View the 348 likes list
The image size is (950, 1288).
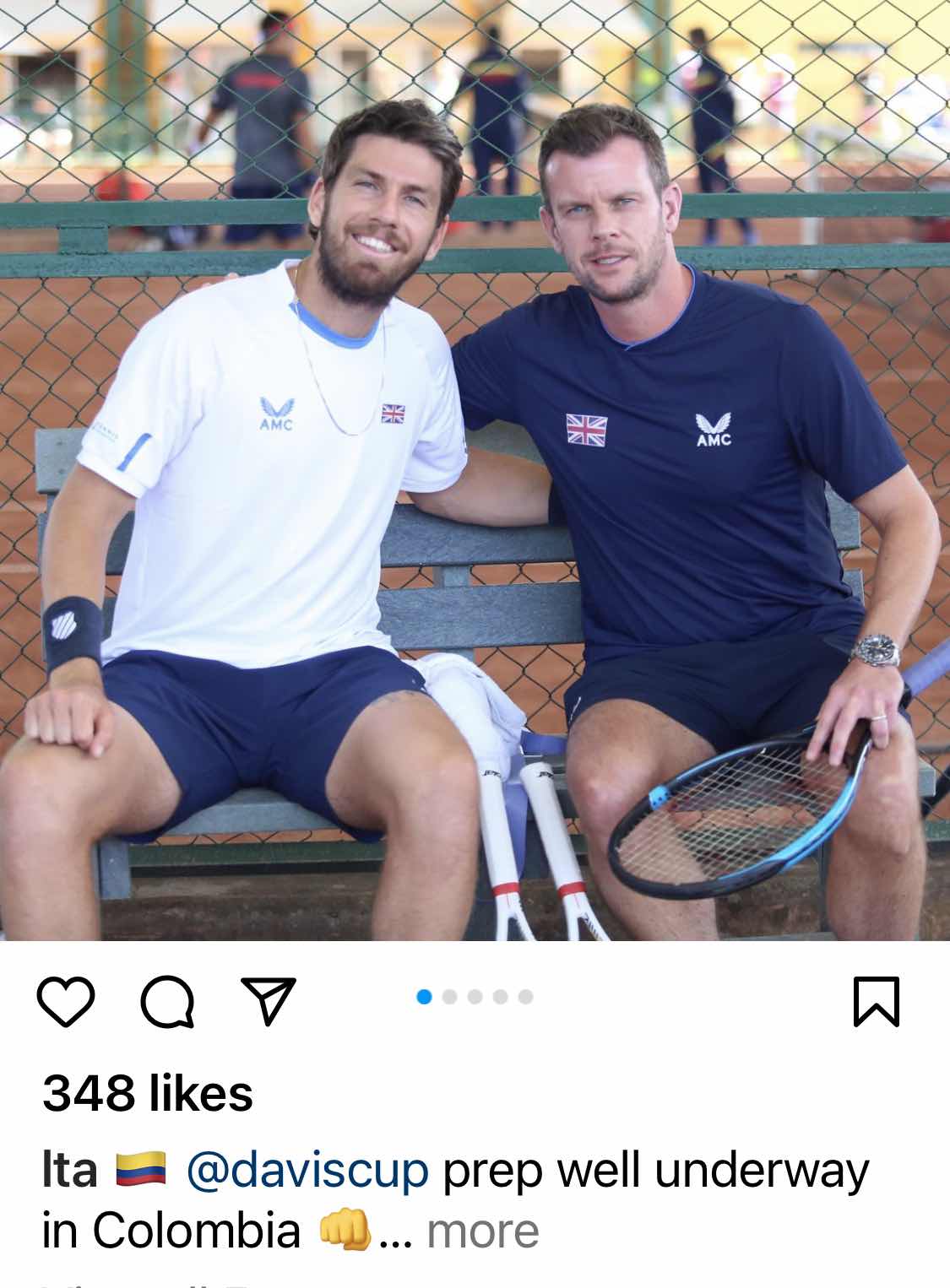pyautogui.click(x=148, y=1094)
